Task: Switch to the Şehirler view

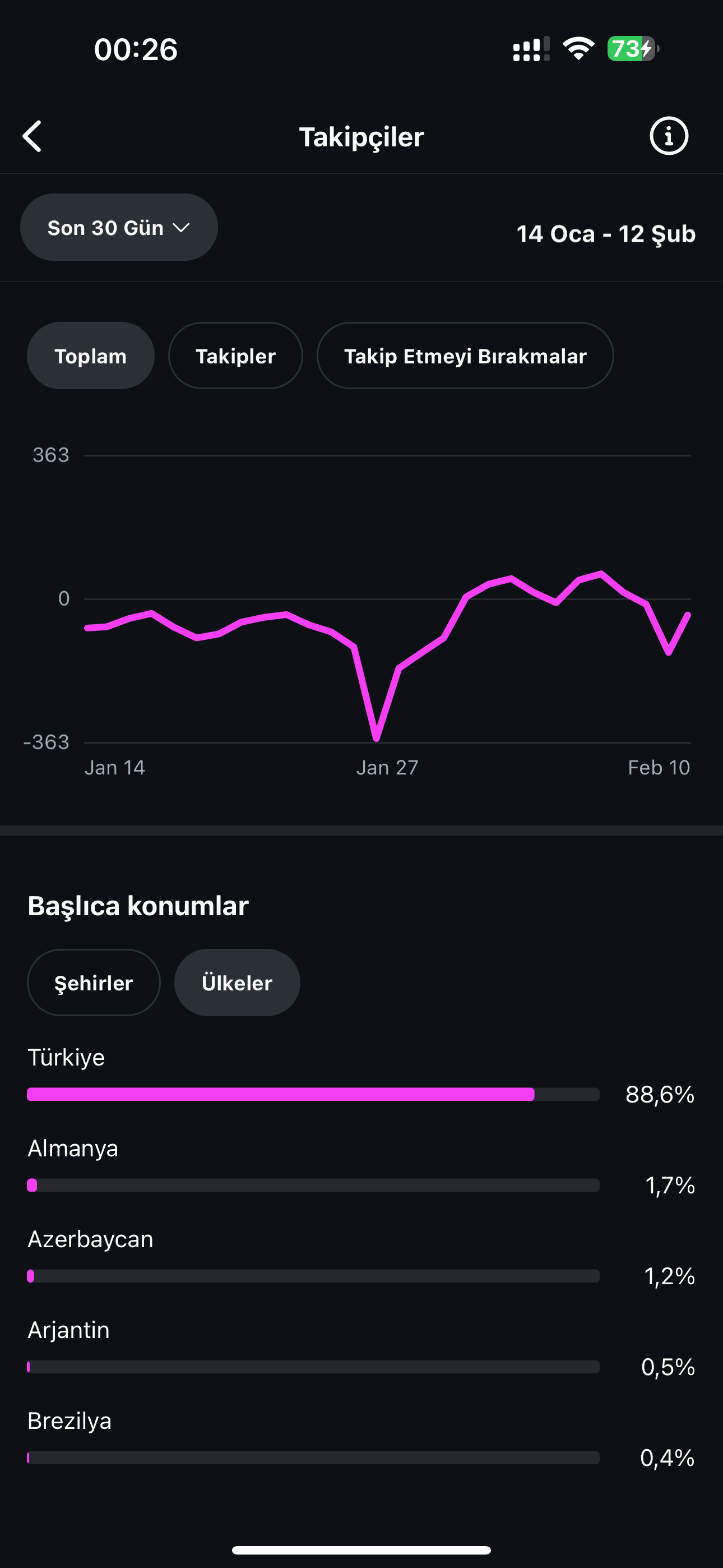Action: 94,983
